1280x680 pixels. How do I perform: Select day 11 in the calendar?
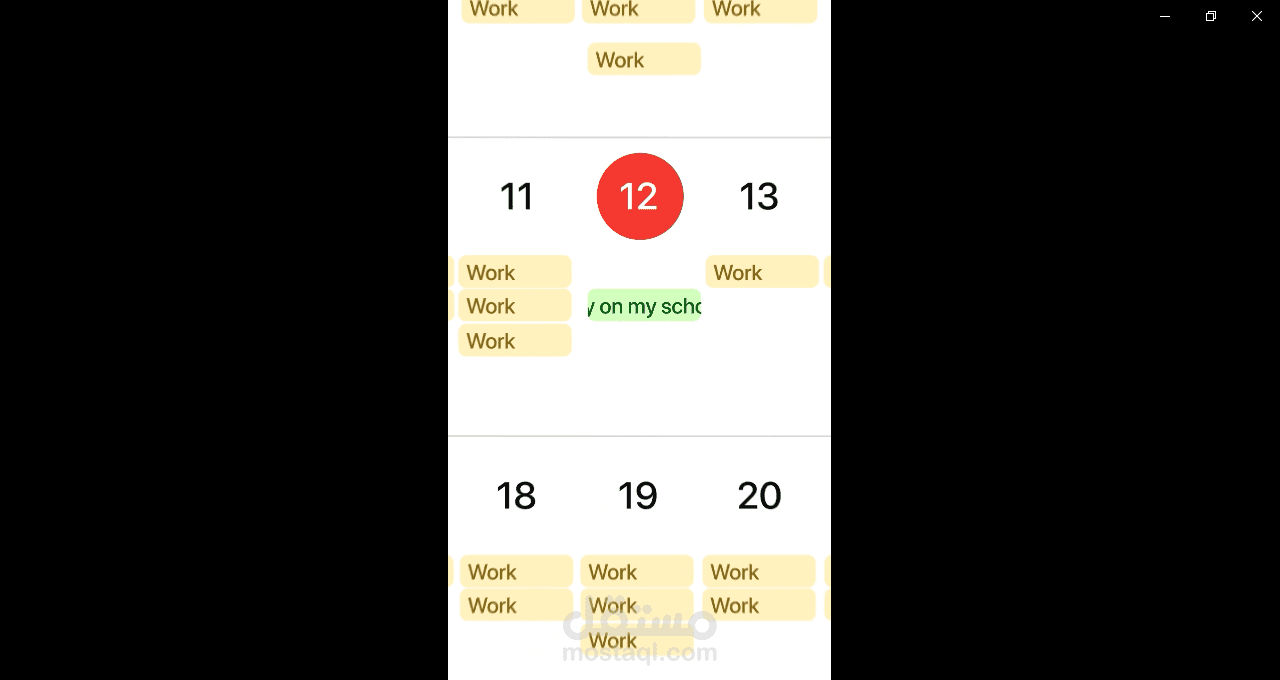click(x=516, y=196)
